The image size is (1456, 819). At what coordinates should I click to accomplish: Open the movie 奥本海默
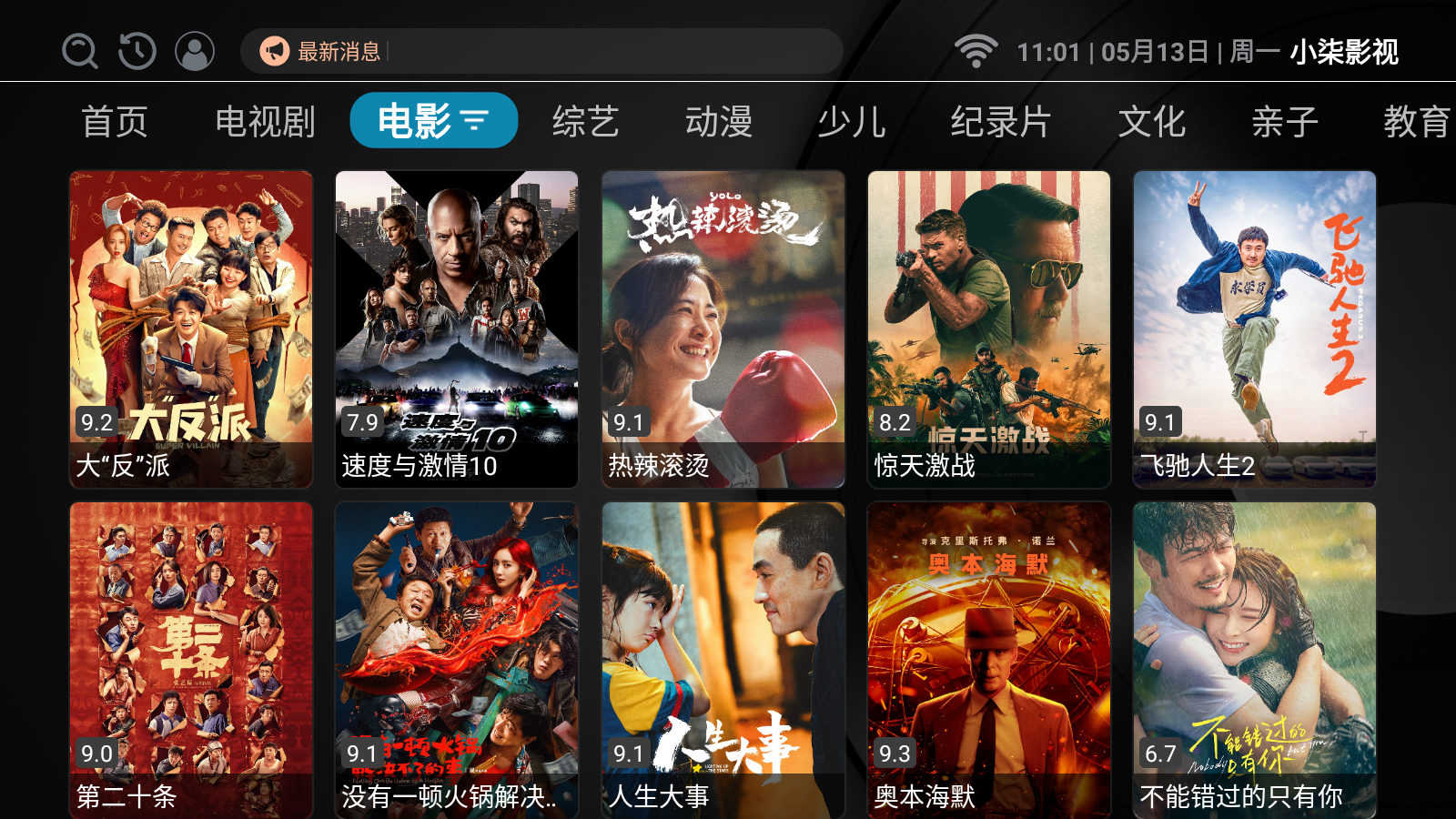(989, 660)
